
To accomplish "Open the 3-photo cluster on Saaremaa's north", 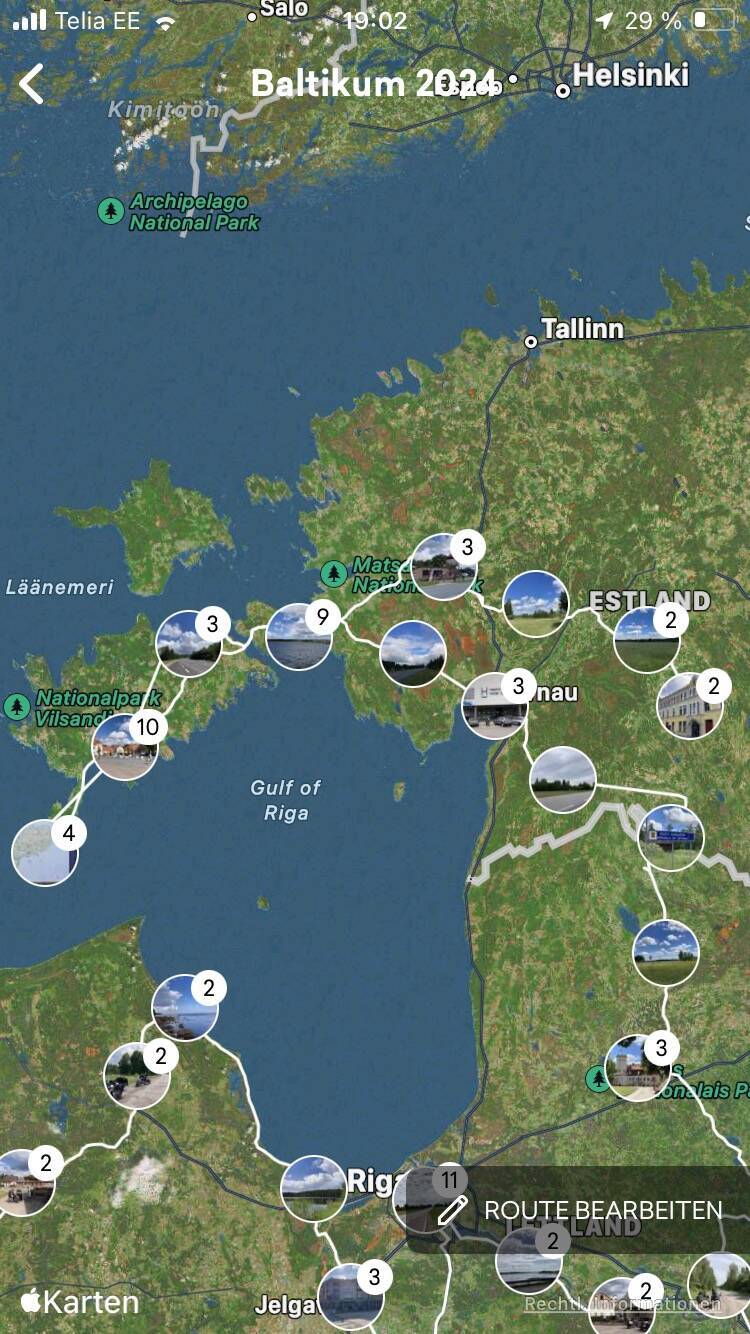I will (x=189, y=644).
